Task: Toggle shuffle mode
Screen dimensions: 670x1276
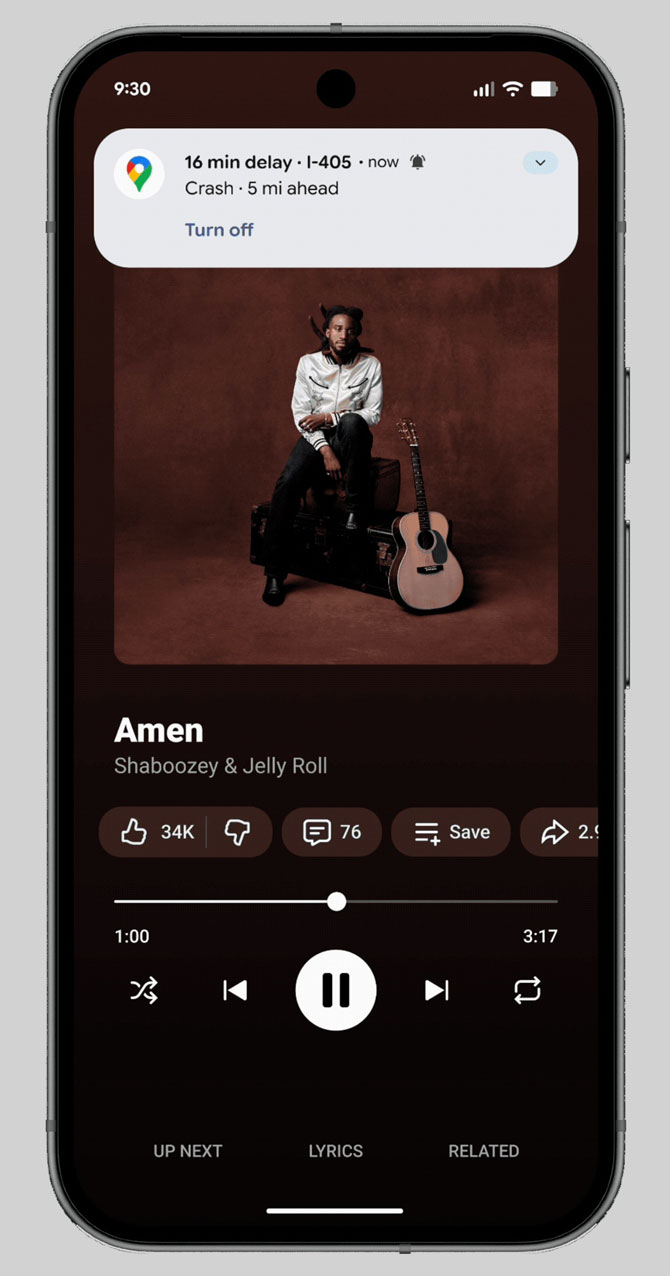Action: pyautogui.click(x=144, y=990)
